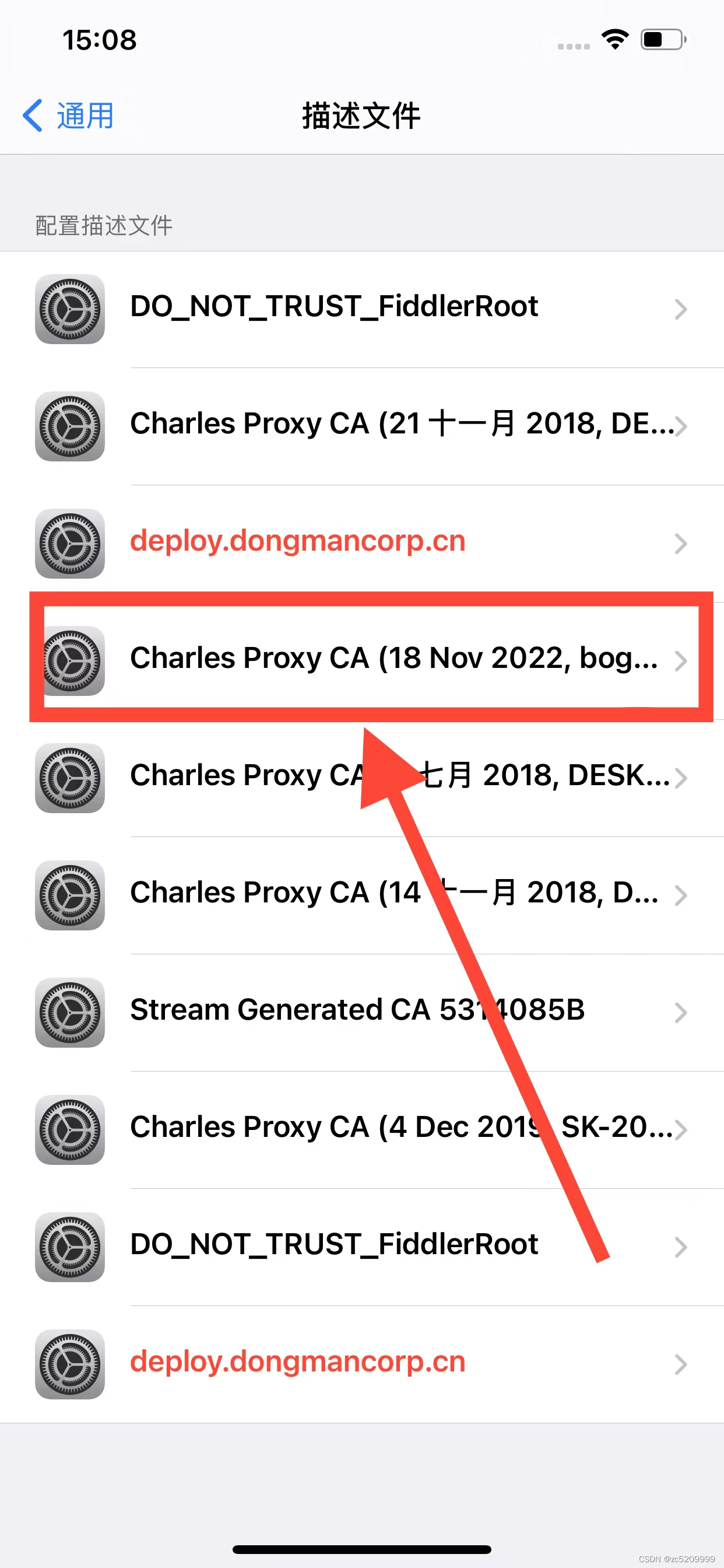The image size is (724, 1568).
Task: Go back to 通用 settings
Action: click(68, 116)
